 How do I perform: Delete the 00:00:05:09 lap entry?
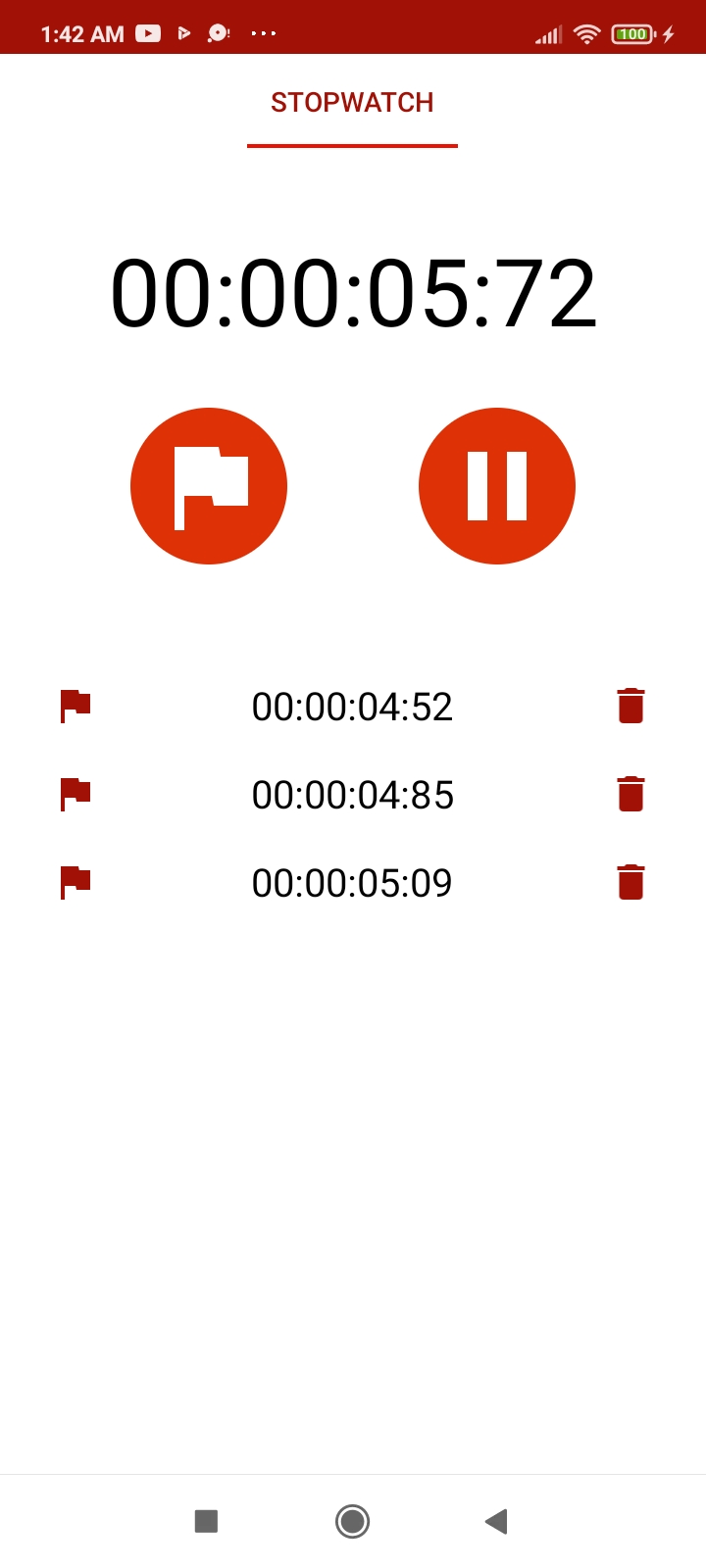point(630,881)
